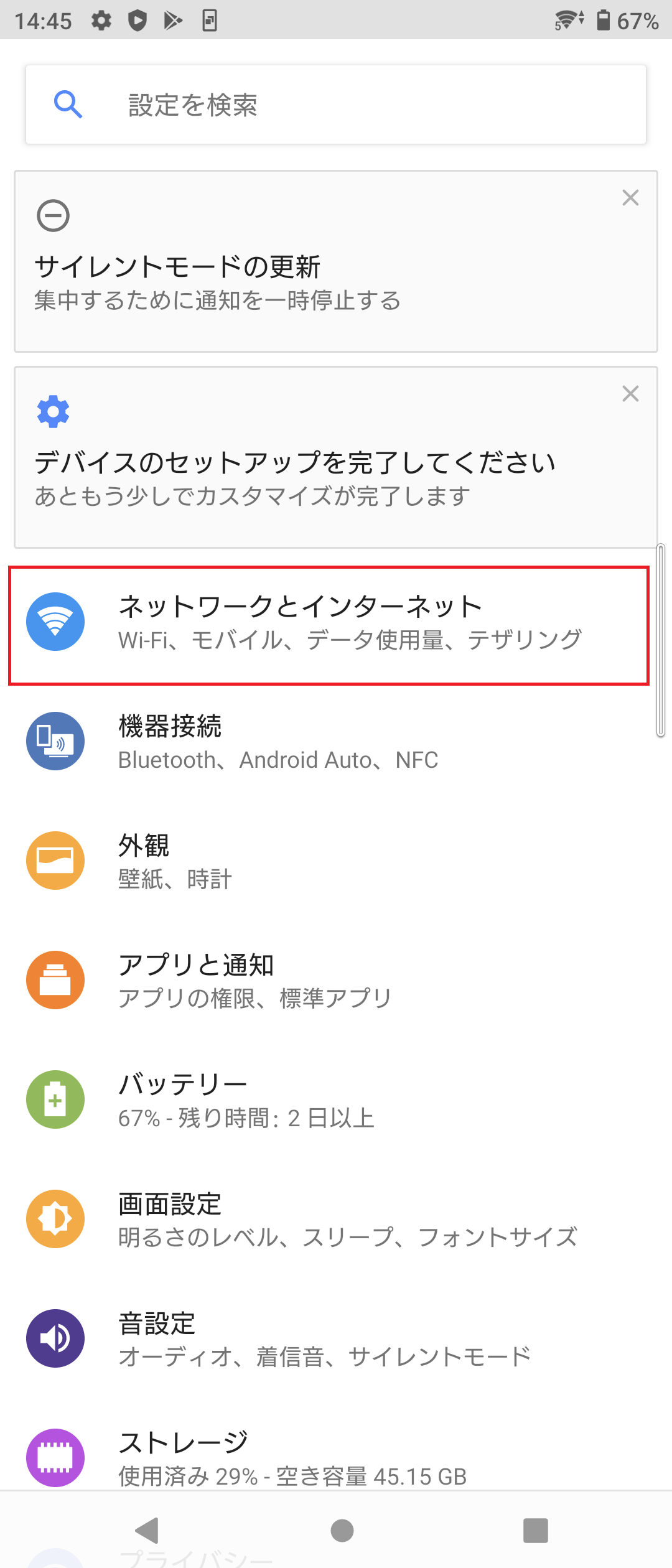
Task: Dismiss the デバイスのセットアップ card
Action: click(630, 394)
